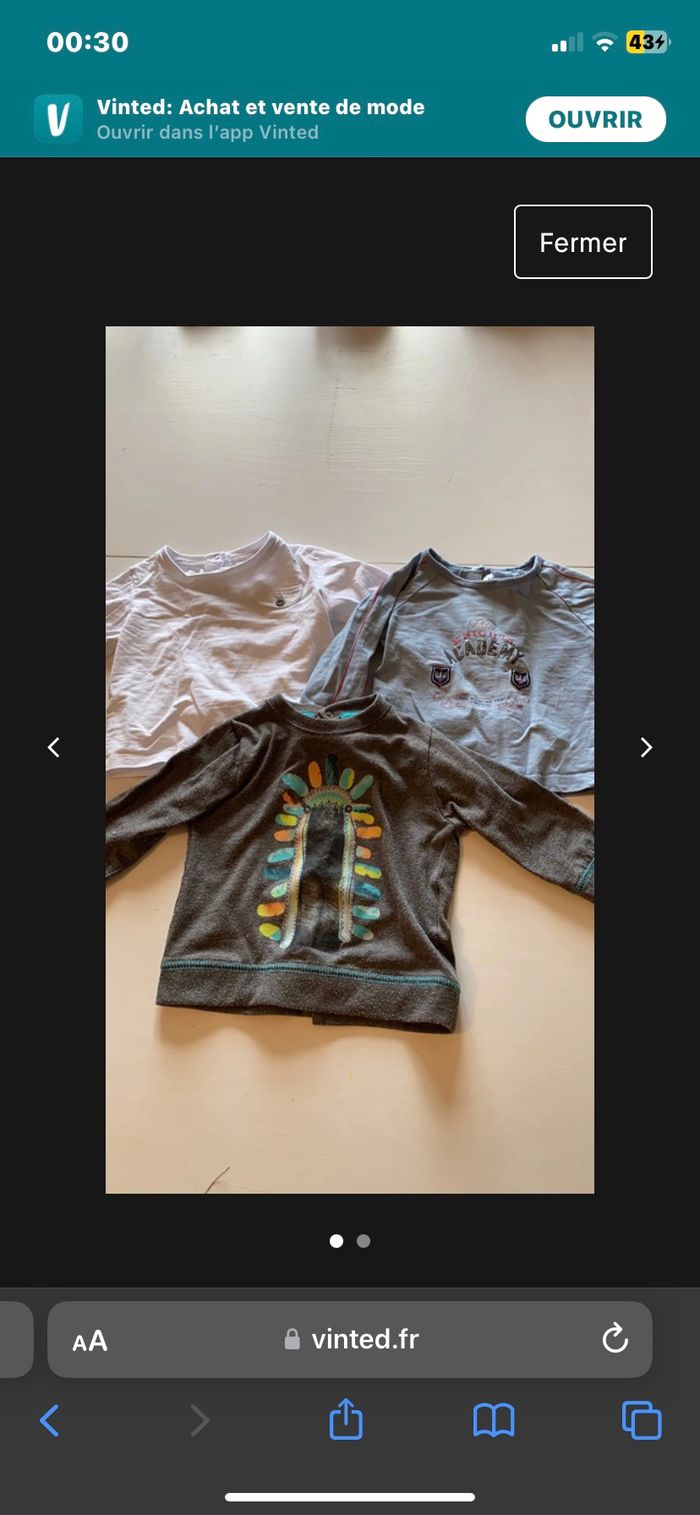Jump to second photo via page dot

[364, 1241]
